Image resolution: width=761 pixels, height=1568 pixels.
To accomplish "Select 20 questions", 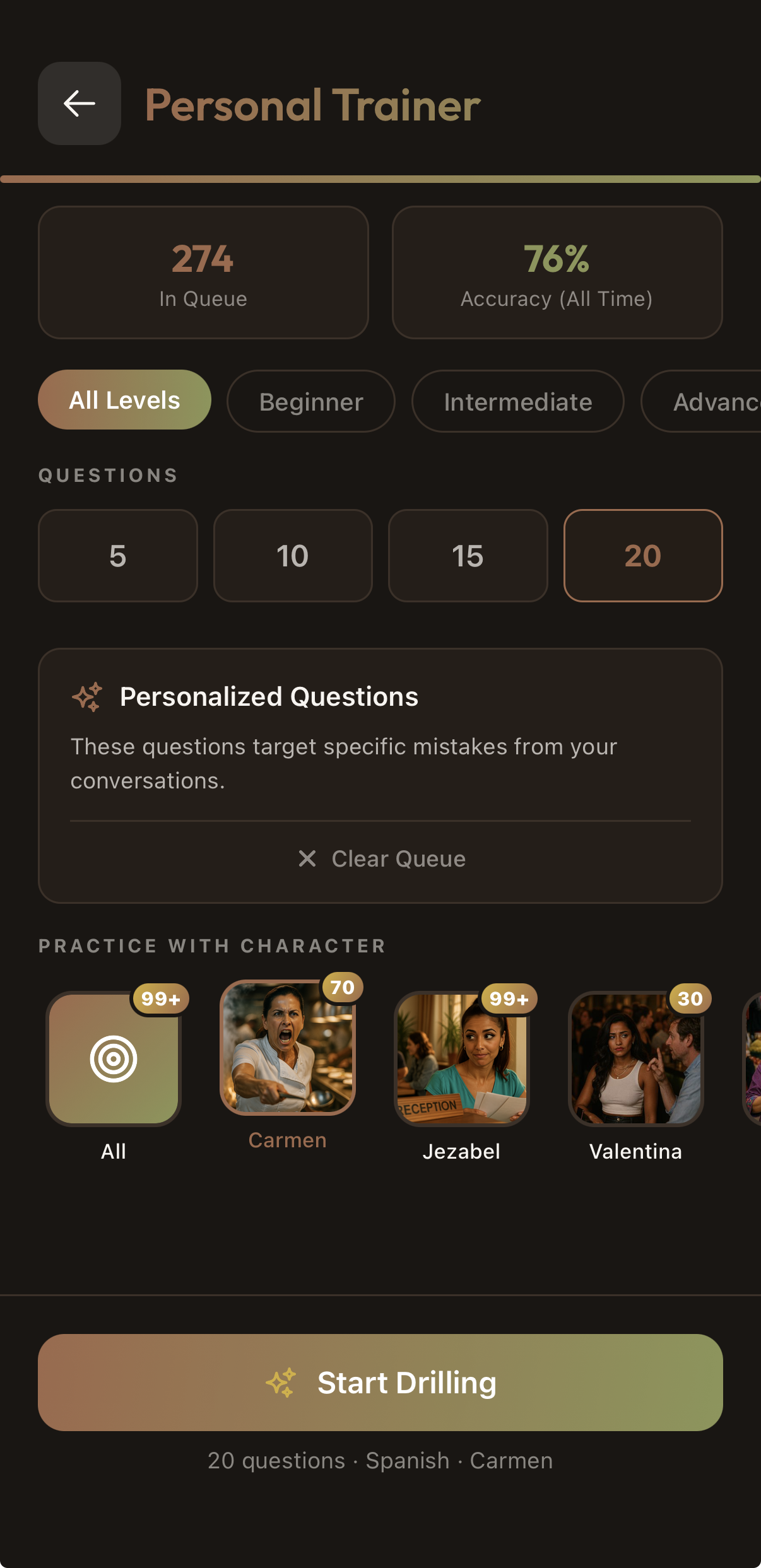I will click(642, 556).
